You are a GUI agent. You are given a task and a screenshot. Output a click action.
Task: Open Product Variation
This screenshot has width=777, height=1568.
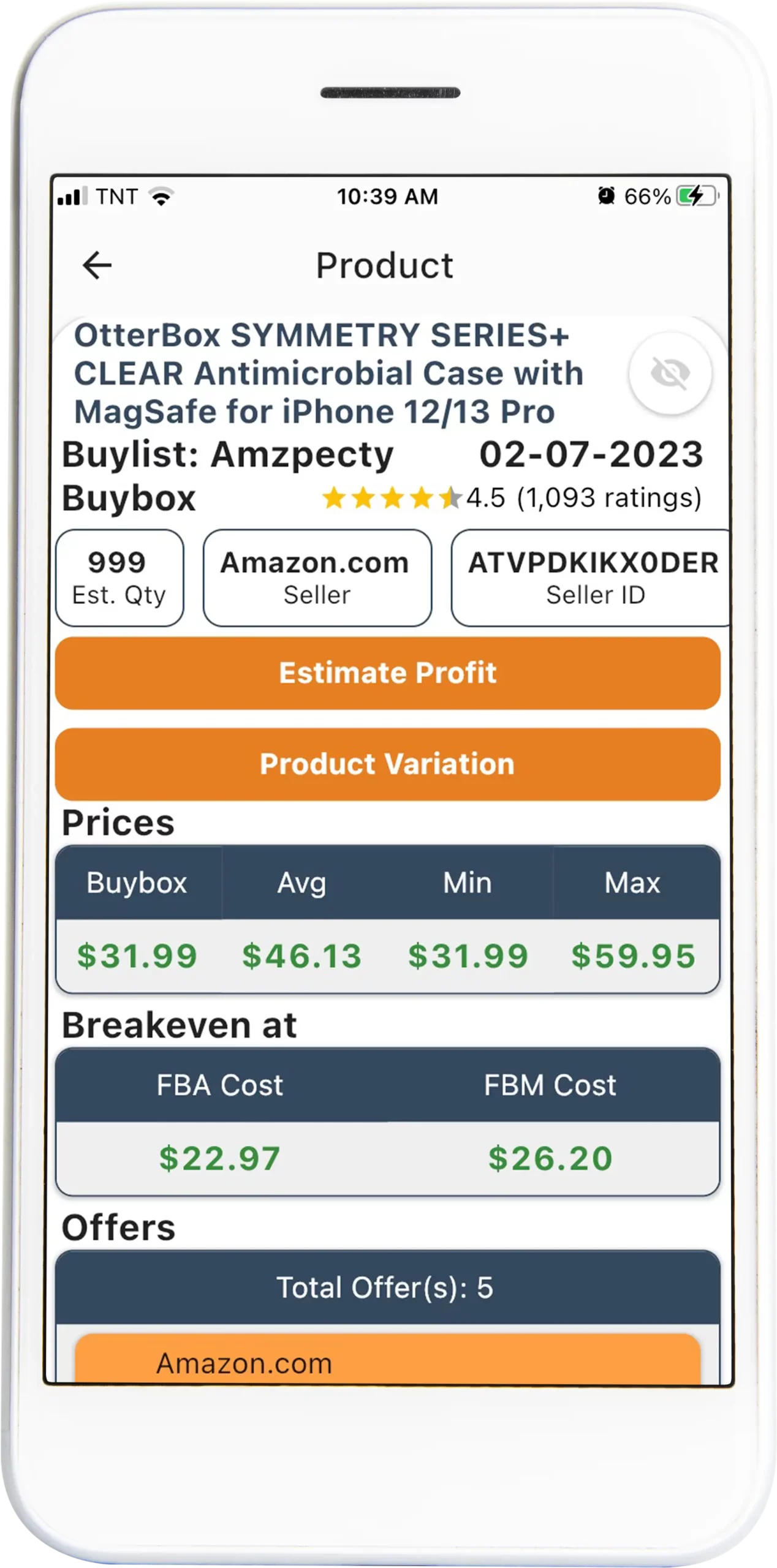(x=388, y=764)
